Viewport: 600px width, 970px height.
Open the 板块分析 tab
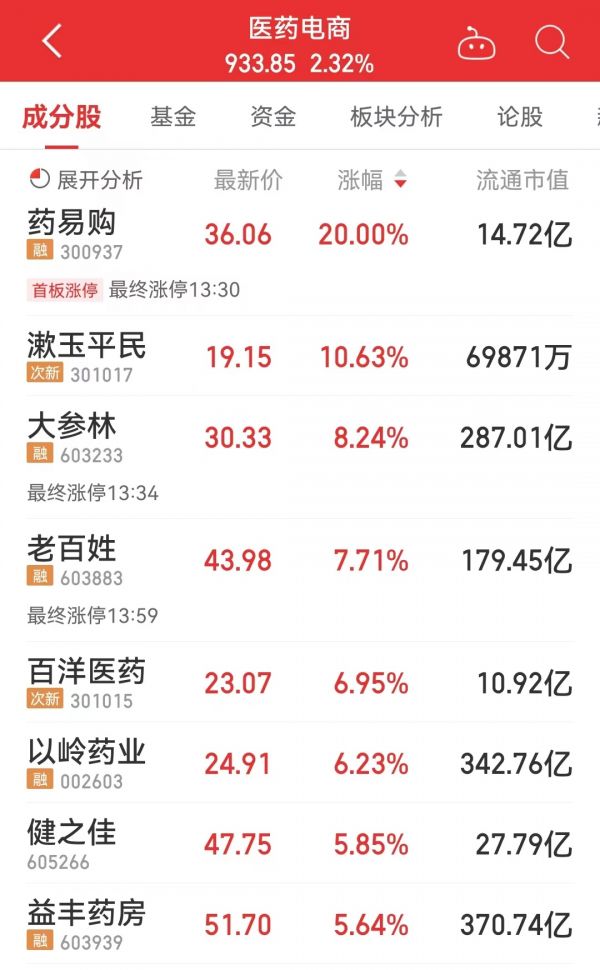396,116
